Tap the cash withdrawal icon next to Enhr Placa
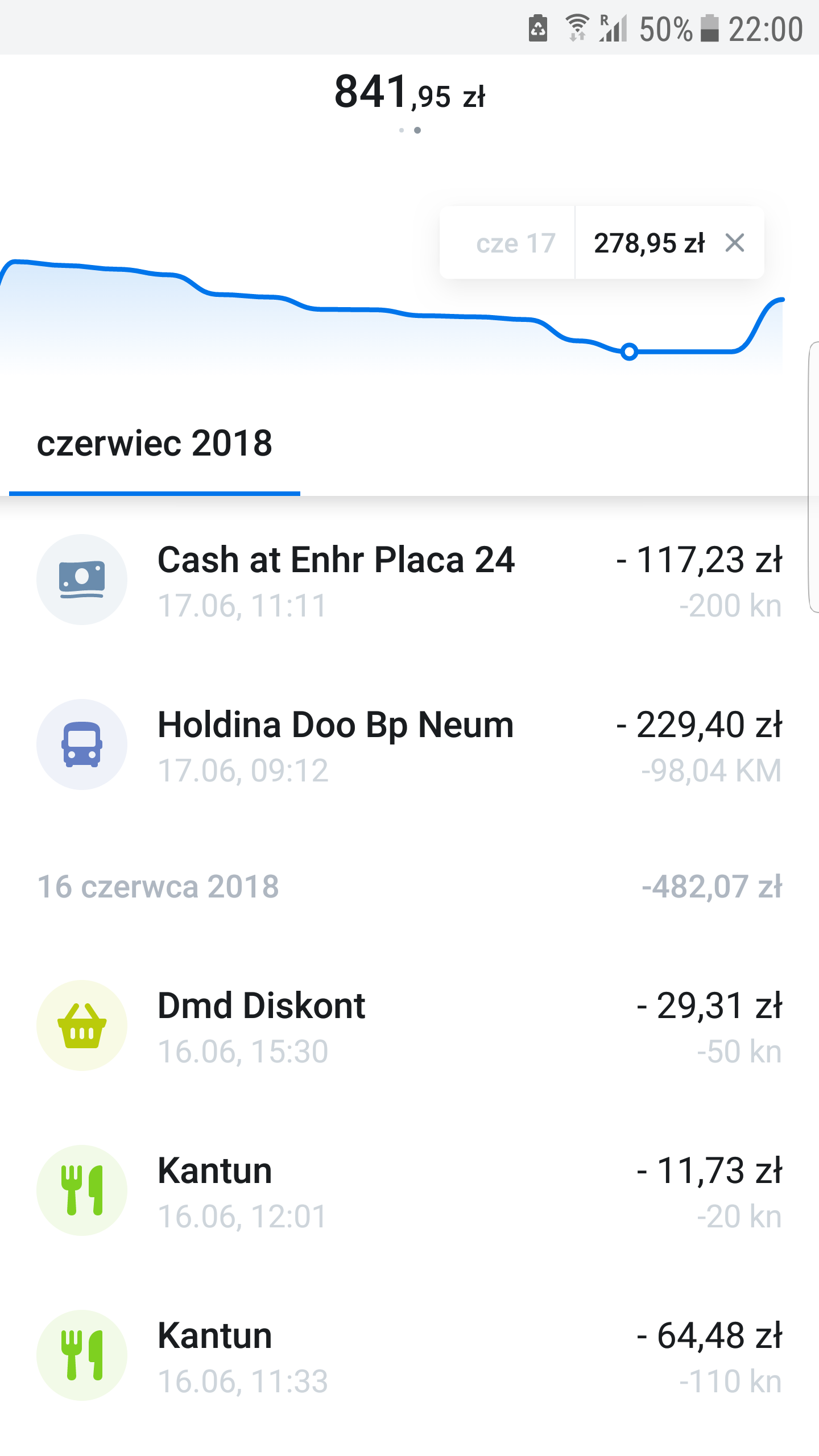Viewport: 819px width, 1456px height. (x=82, y=577)
